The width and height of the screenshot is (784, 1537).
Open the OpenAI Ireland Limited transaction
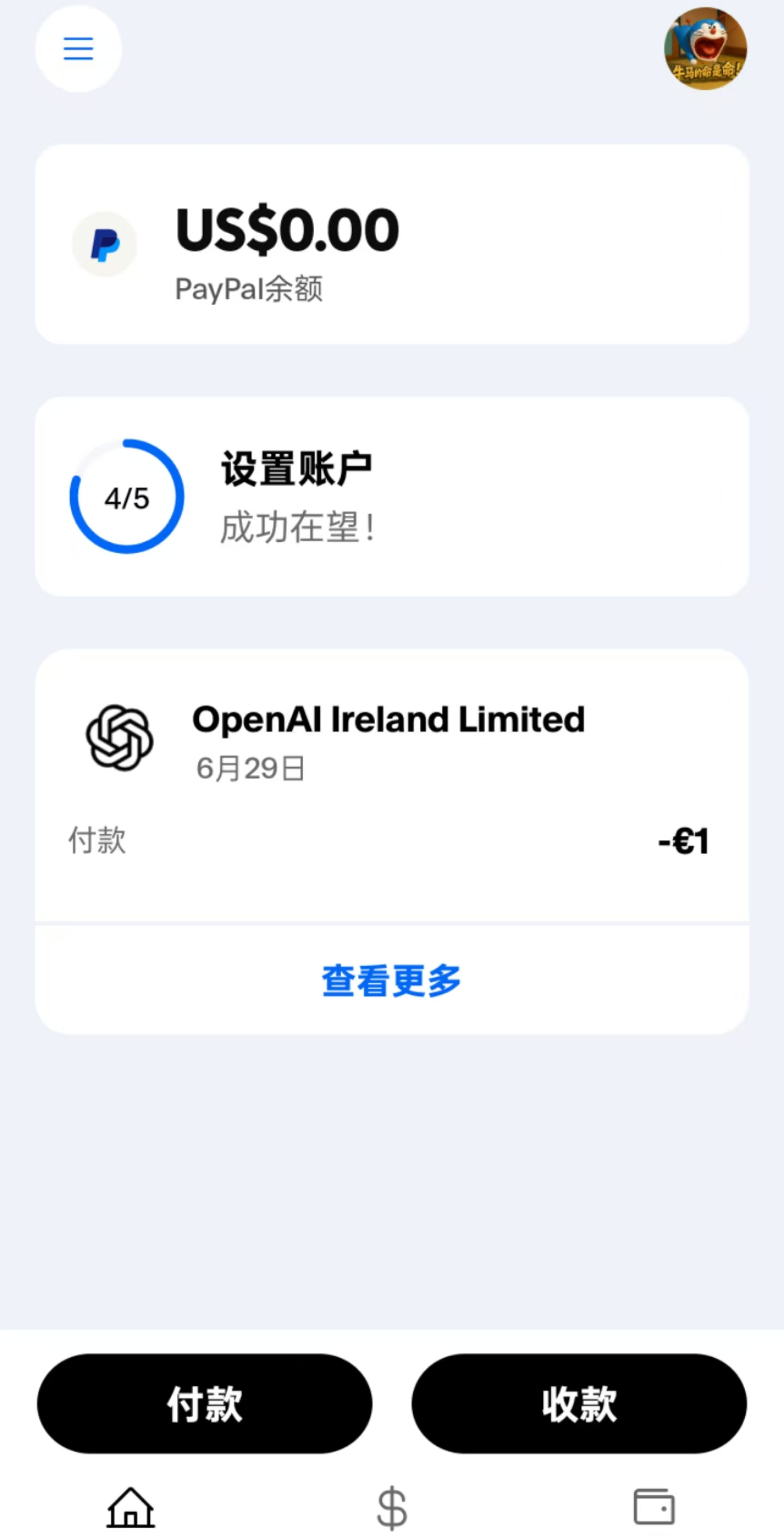[x=391, y=776]
